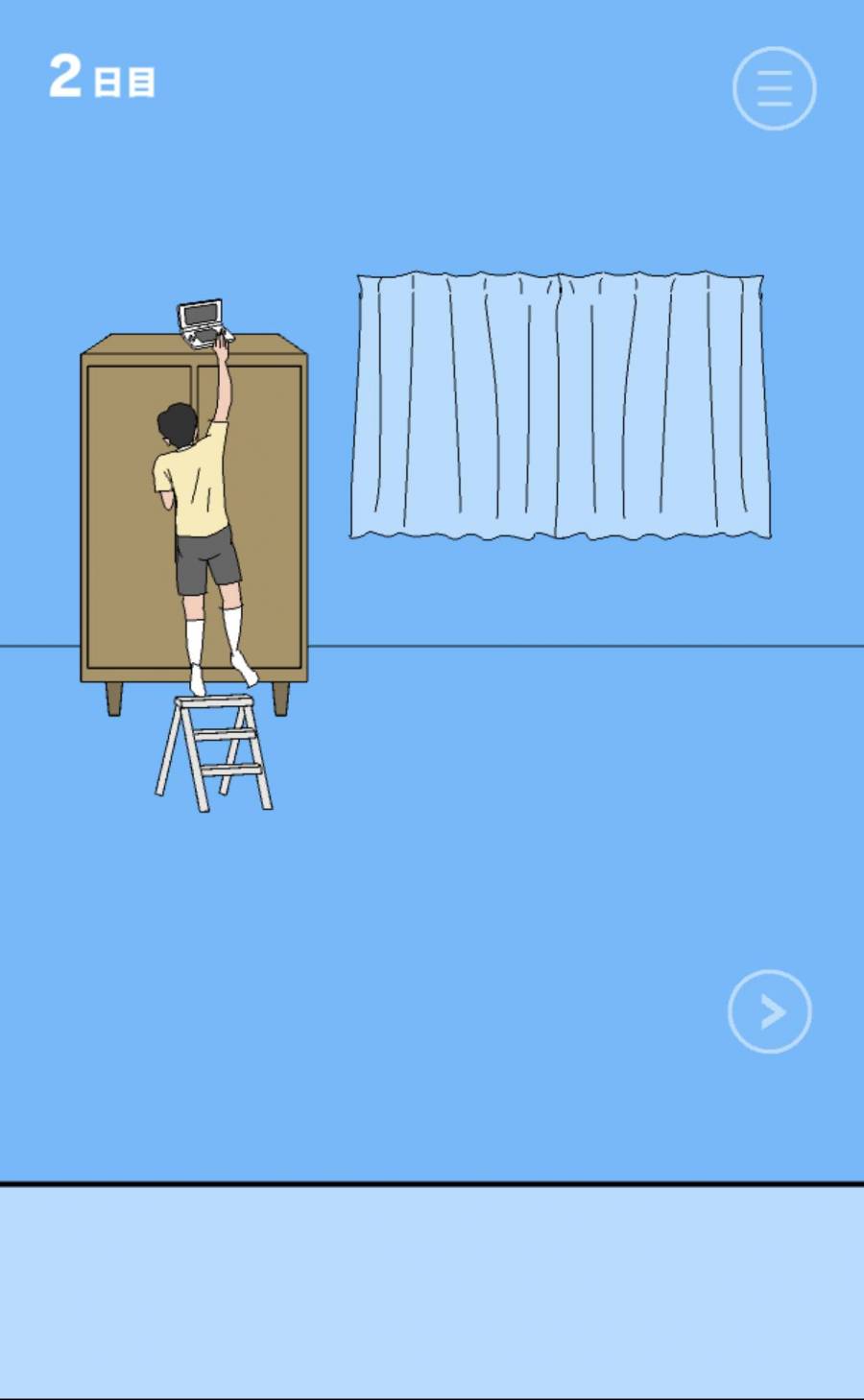Viewport: 864px width, 1400px height.
Task: Go to the next scene arrow
Action: coord(769,1011)
